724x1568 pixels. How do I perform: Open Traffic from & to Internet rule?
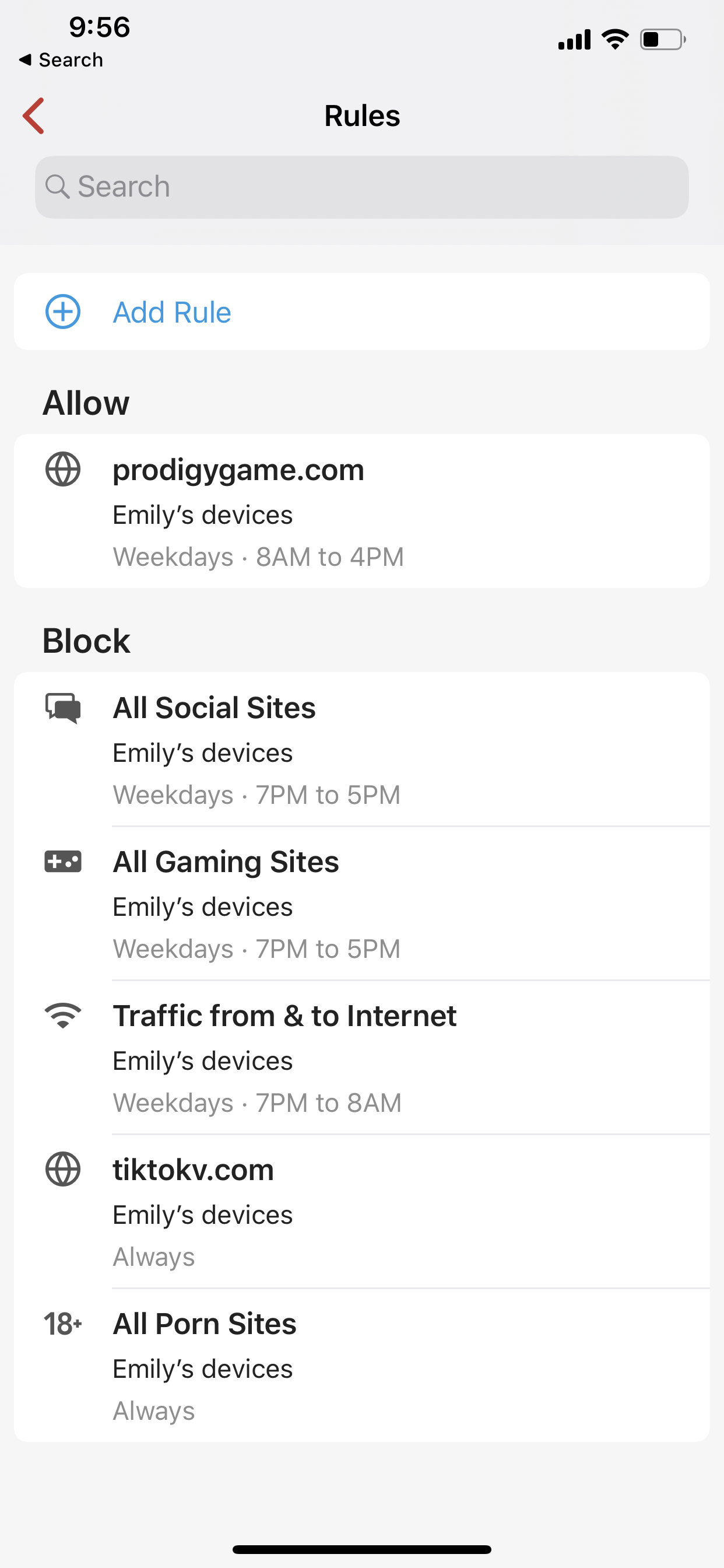[x=362, y=1058]
